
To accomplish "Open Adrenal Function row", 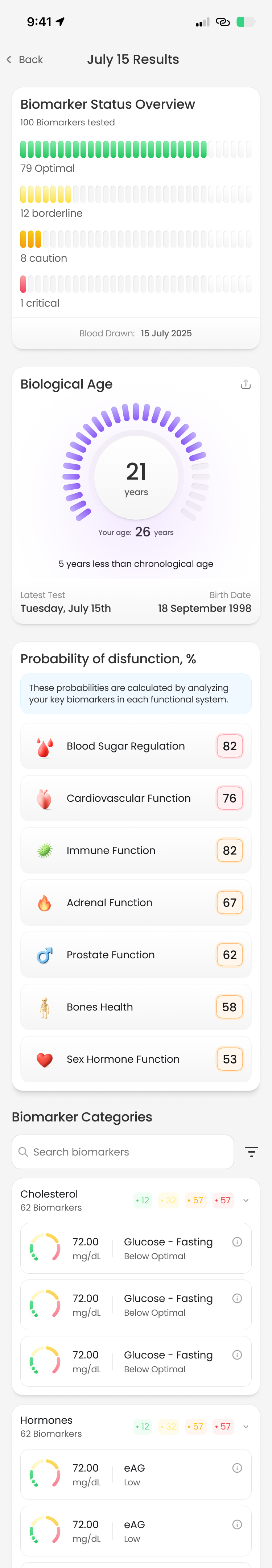I will [x=136, y=902].
